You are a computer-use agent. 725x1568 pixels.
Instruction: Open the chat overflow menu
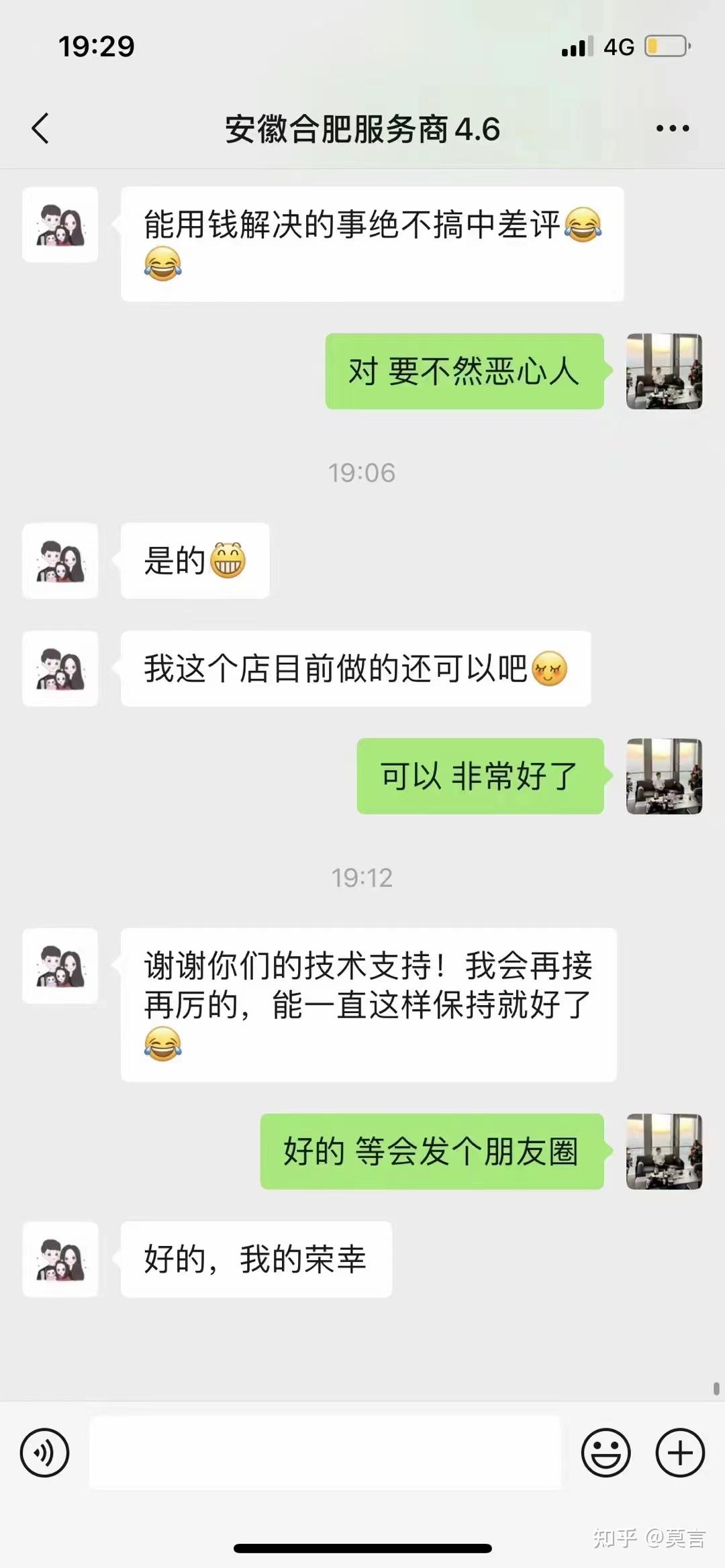[x=672, y=128]
